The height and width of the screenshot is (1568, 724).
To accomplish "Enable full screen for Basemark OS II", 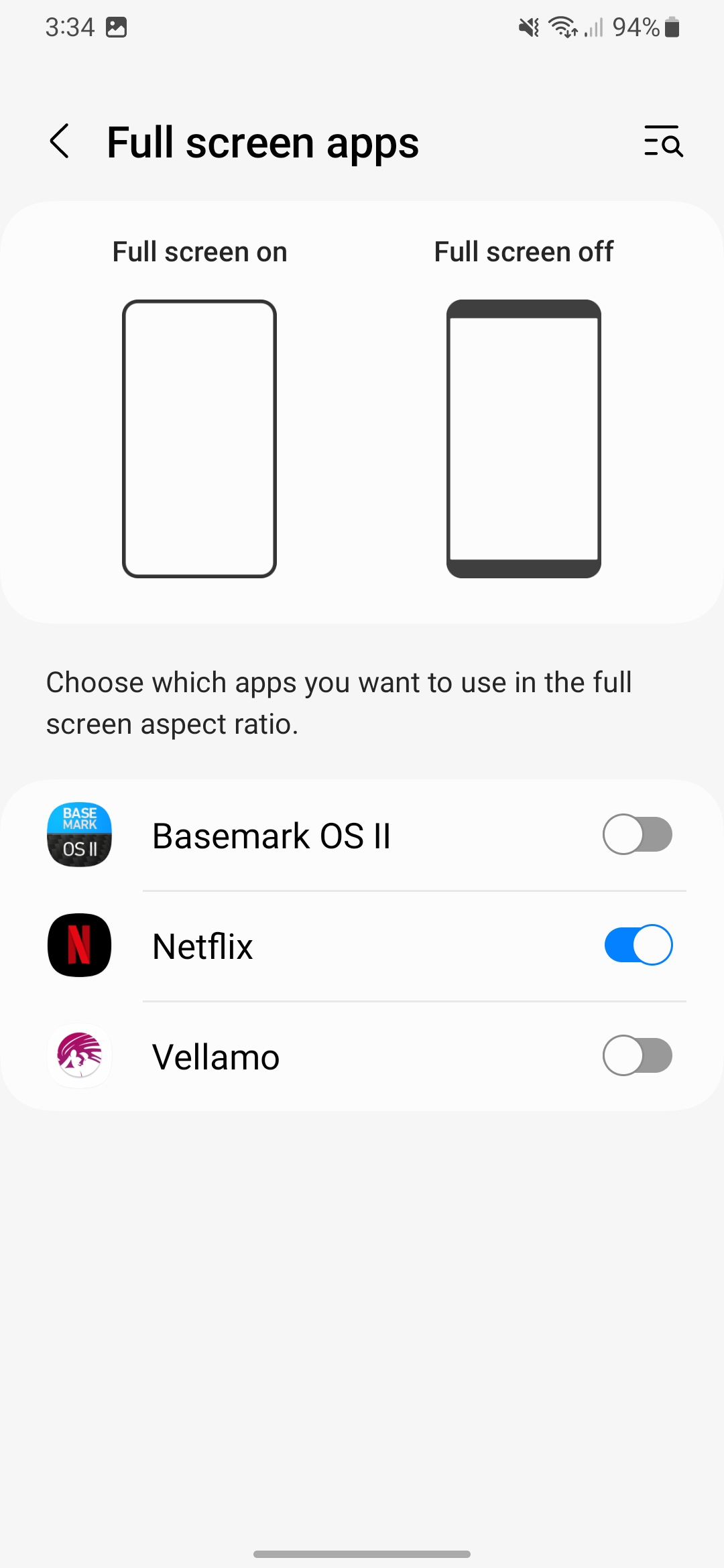I will (x=638, y=834).
